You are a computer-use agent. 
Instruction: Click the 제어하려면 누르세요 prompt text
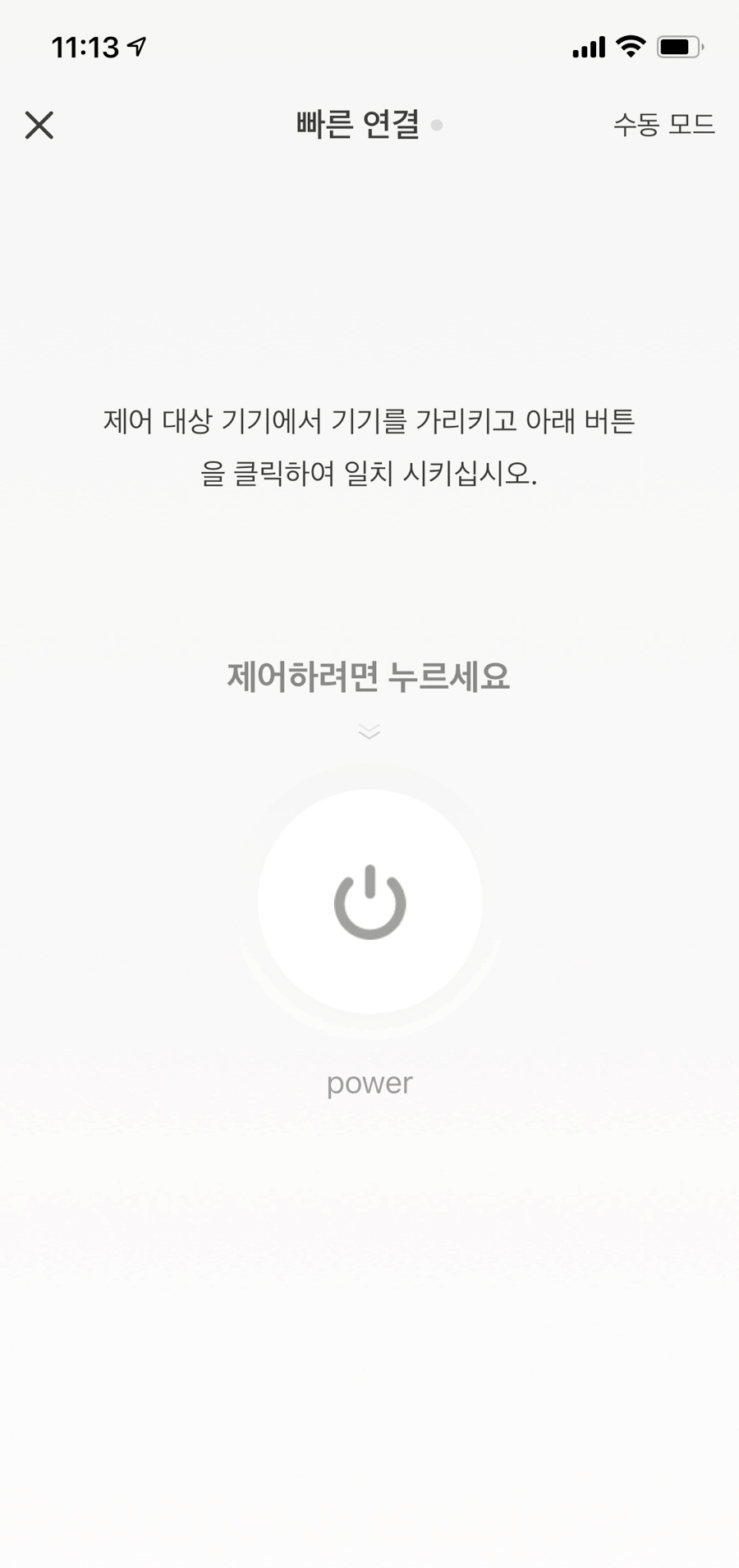point(369,676)
